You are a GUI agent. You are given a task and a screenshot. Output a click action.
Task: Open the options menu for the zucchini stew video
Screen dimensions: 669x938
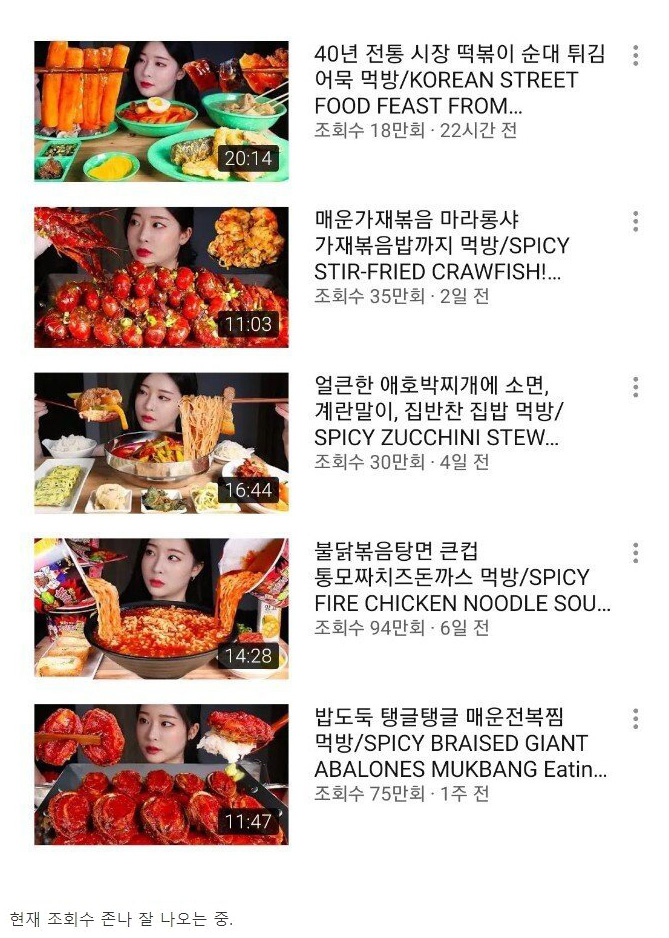tap(635, 387)
